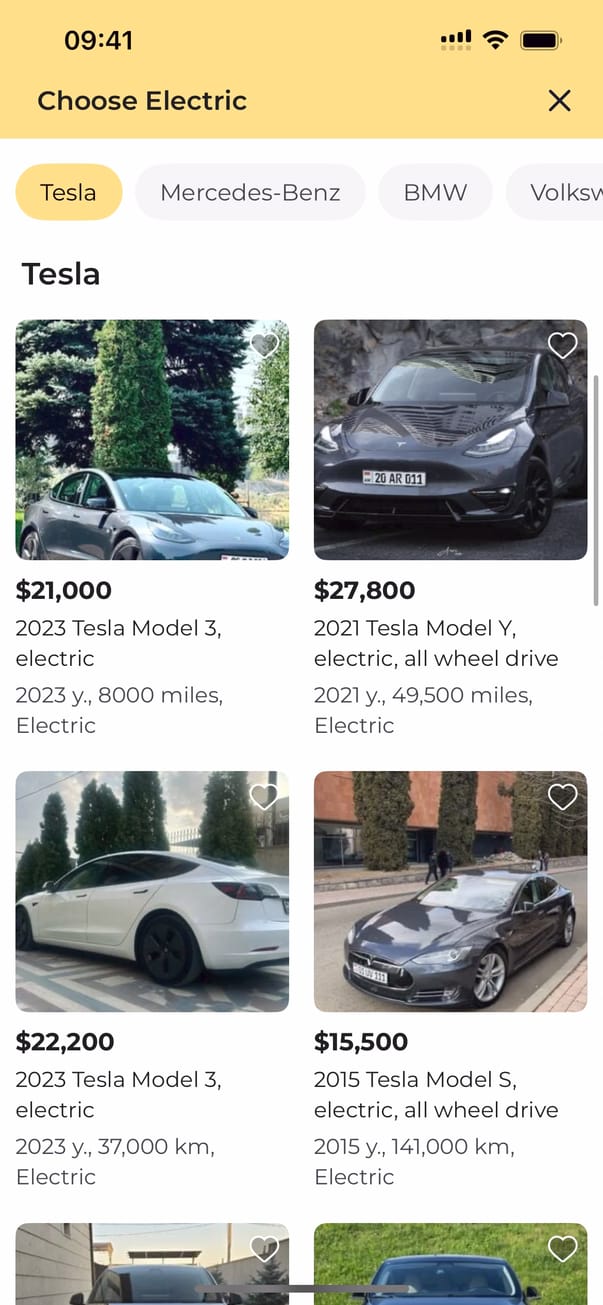Screen dimensions: 603x1305
Task: Save the $27,800 Model Y to favorites
Action: click(563, 345)
